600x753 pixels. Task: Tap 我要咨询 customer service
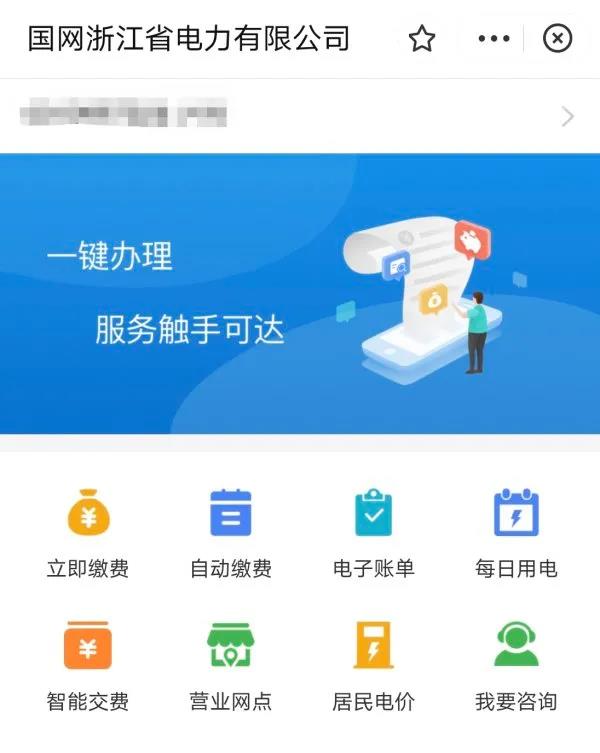point(516,666)
